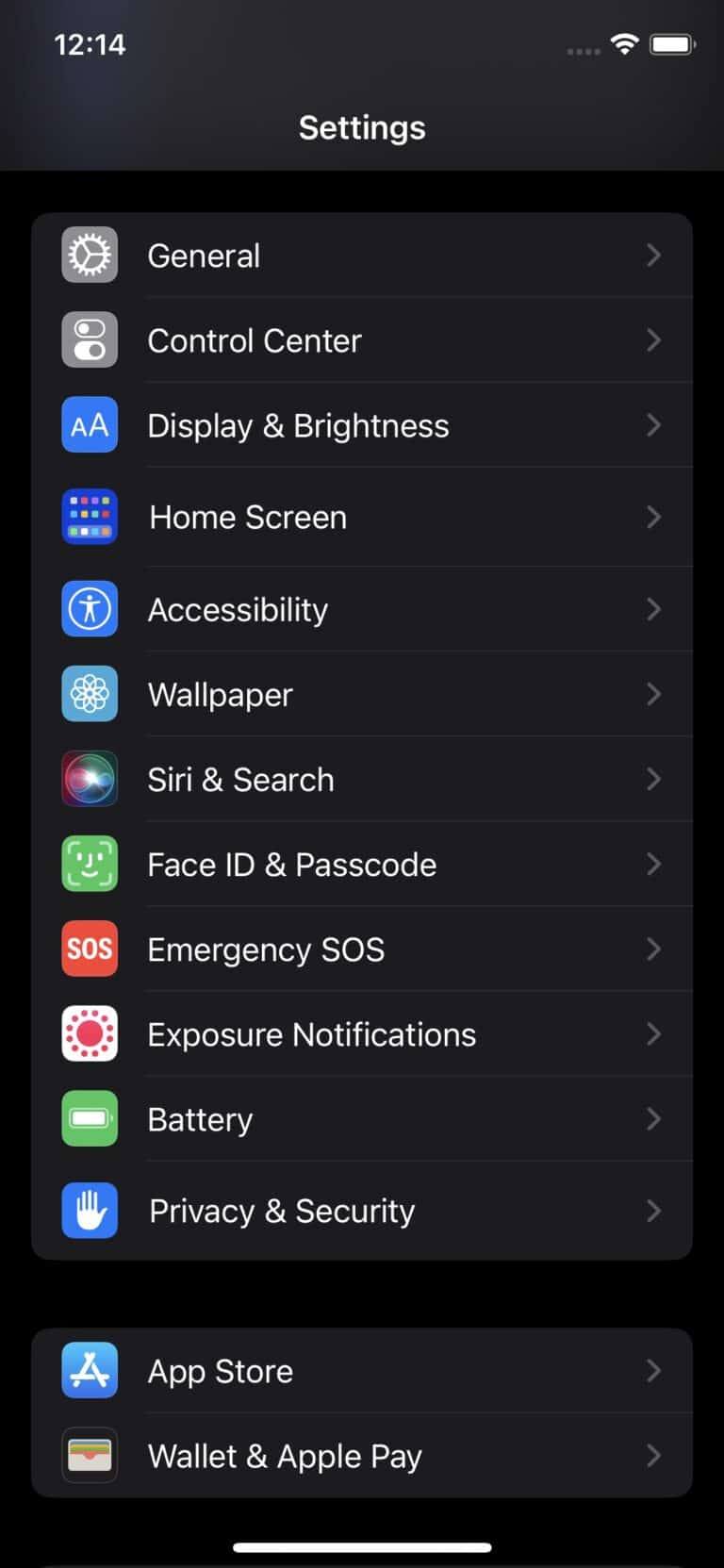This screenshot has height=1568, width=724.
Task: Expand the General row chevron
Action: (654, 255)
